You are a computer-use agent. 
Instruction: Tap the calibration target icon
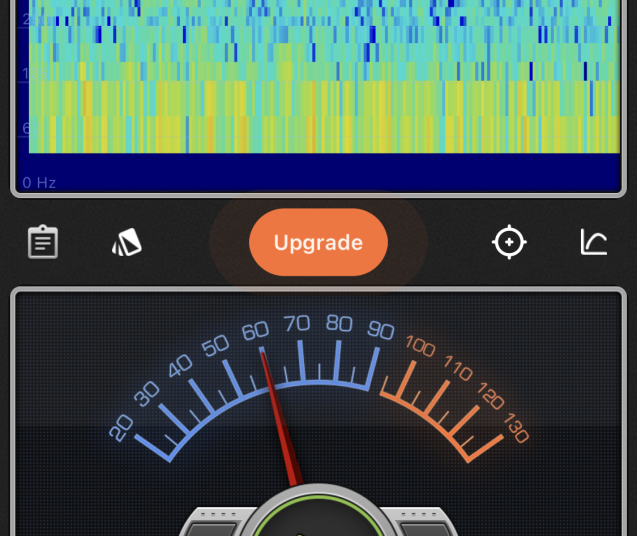click(509, 242)
